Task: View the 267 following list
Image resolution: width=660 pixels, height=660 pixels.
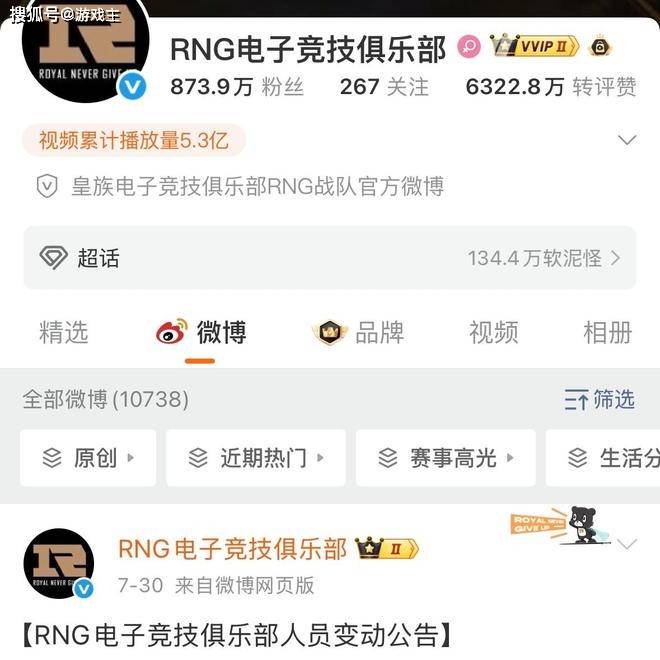Action: point(383,87)
